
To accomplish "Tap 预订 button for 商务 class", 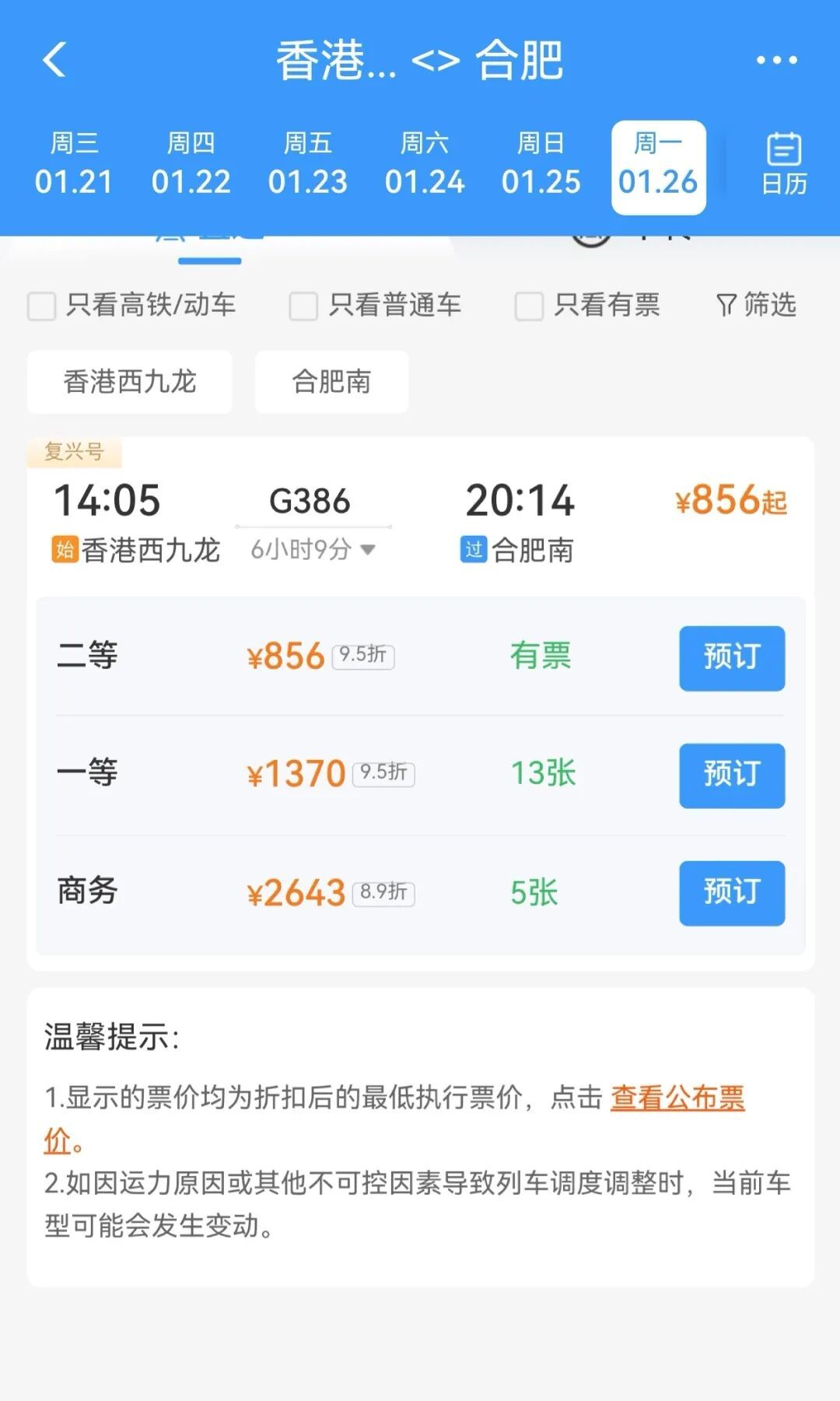I will (x=731, y=894).
